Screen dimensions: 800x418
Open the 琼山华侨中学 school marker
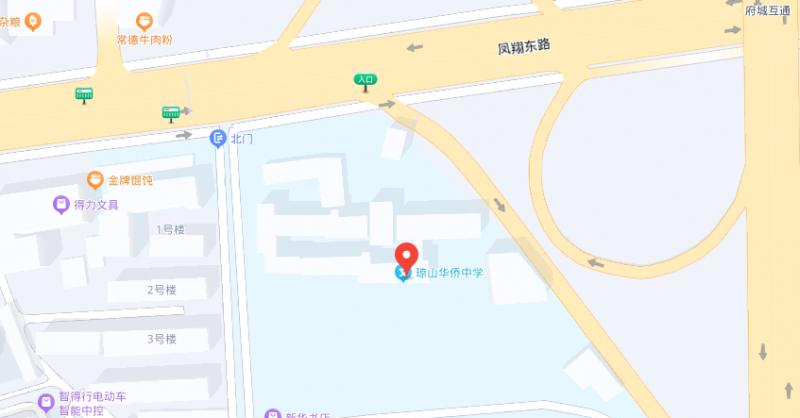[403, 272]
